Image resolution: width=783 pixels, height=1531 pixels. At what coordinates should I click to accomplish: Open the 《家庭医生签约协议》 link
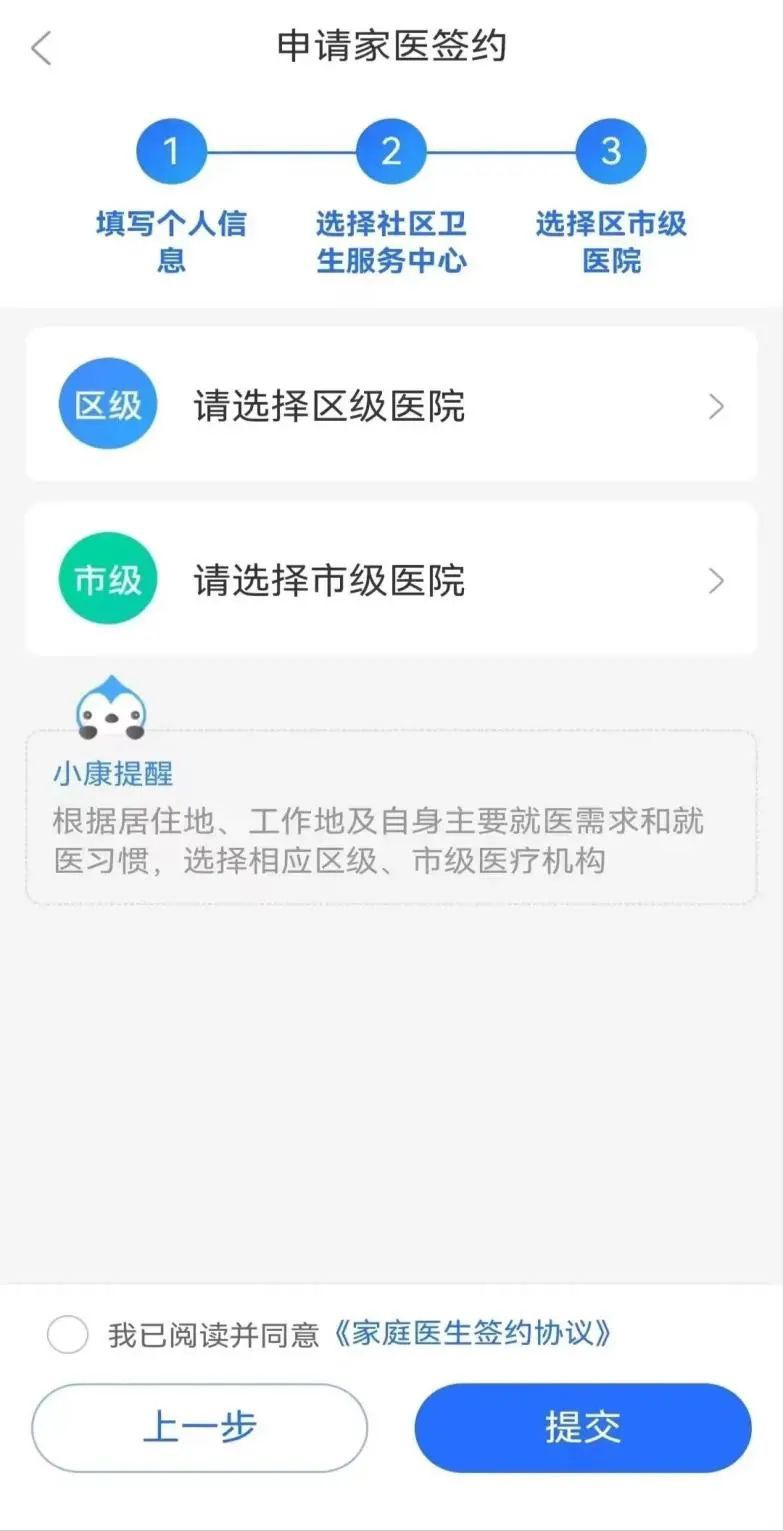[471, 1334]
